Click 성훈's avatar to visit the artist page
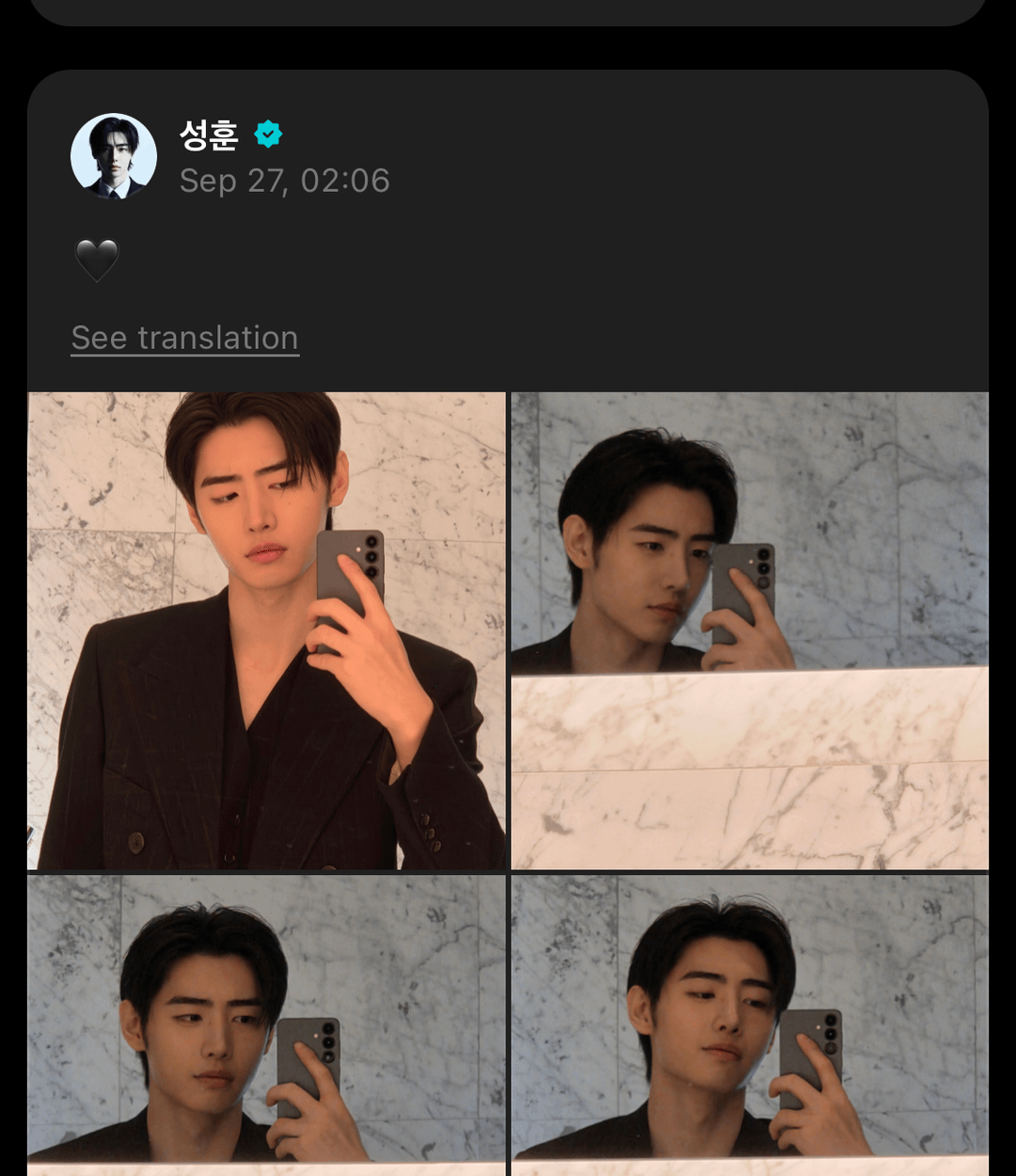Image resolution: width=1016 pixels, height=1176 pixels. 114,155
